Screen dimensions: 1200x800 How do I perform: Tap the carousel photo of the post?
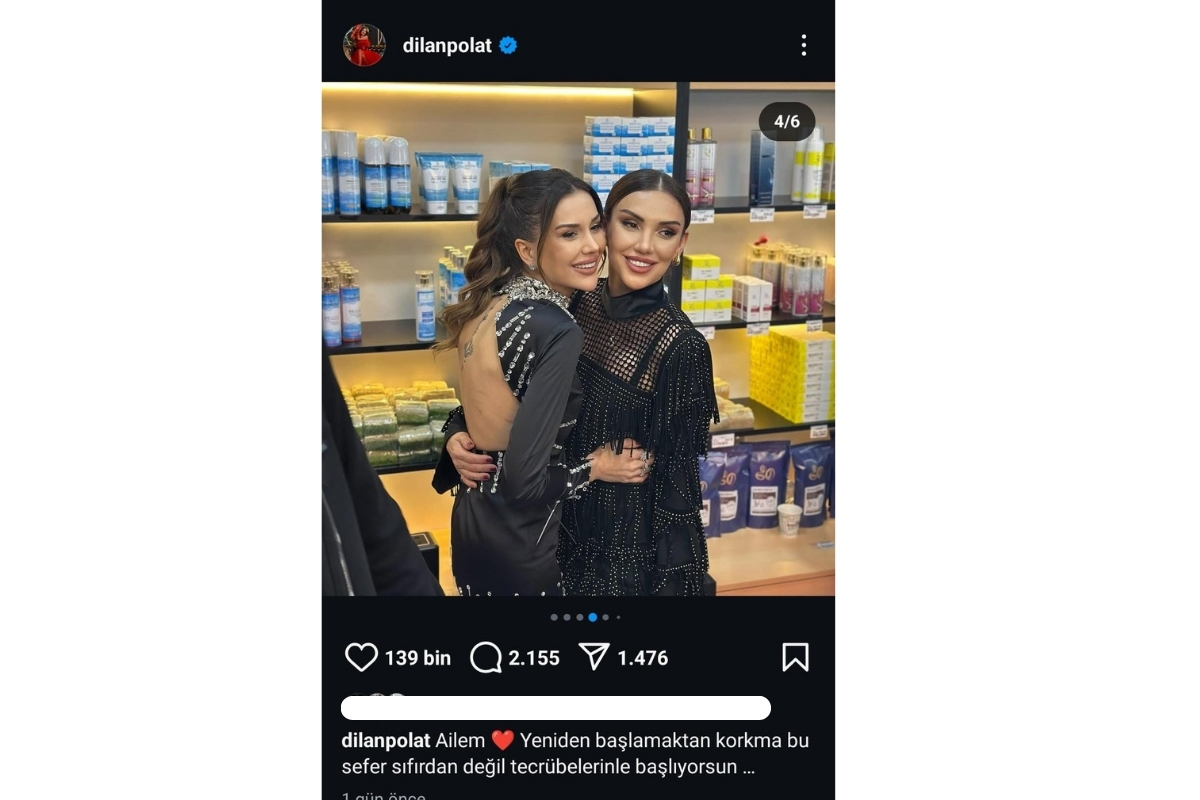578,340
